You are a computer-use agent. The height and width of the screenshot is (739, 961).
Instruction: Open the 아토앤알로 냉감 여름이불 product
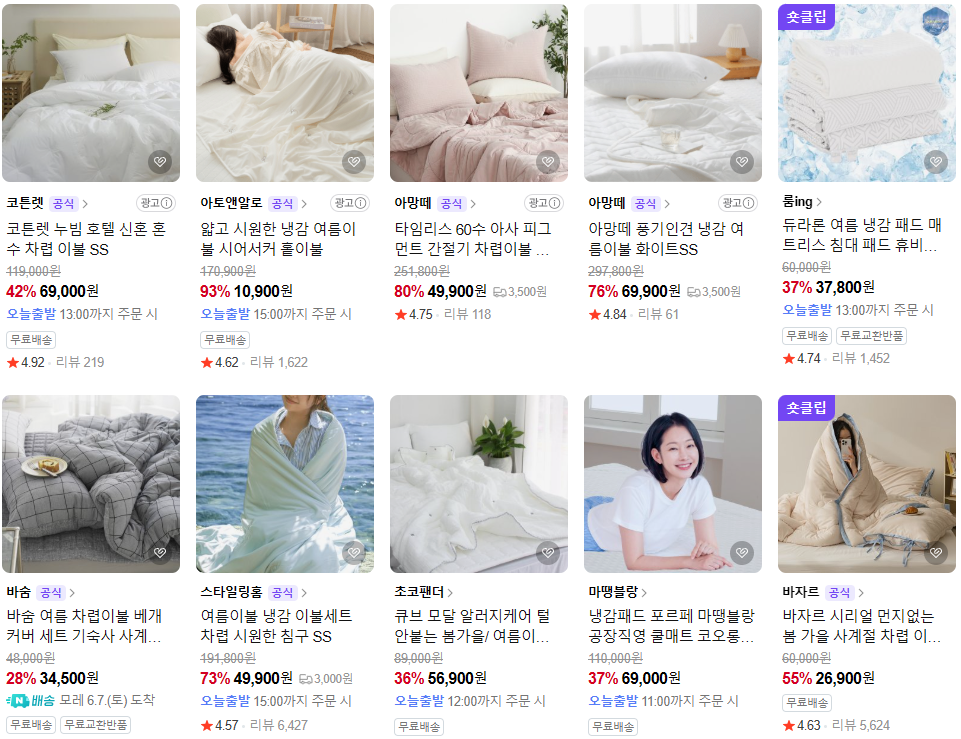(x=279, y=239)
